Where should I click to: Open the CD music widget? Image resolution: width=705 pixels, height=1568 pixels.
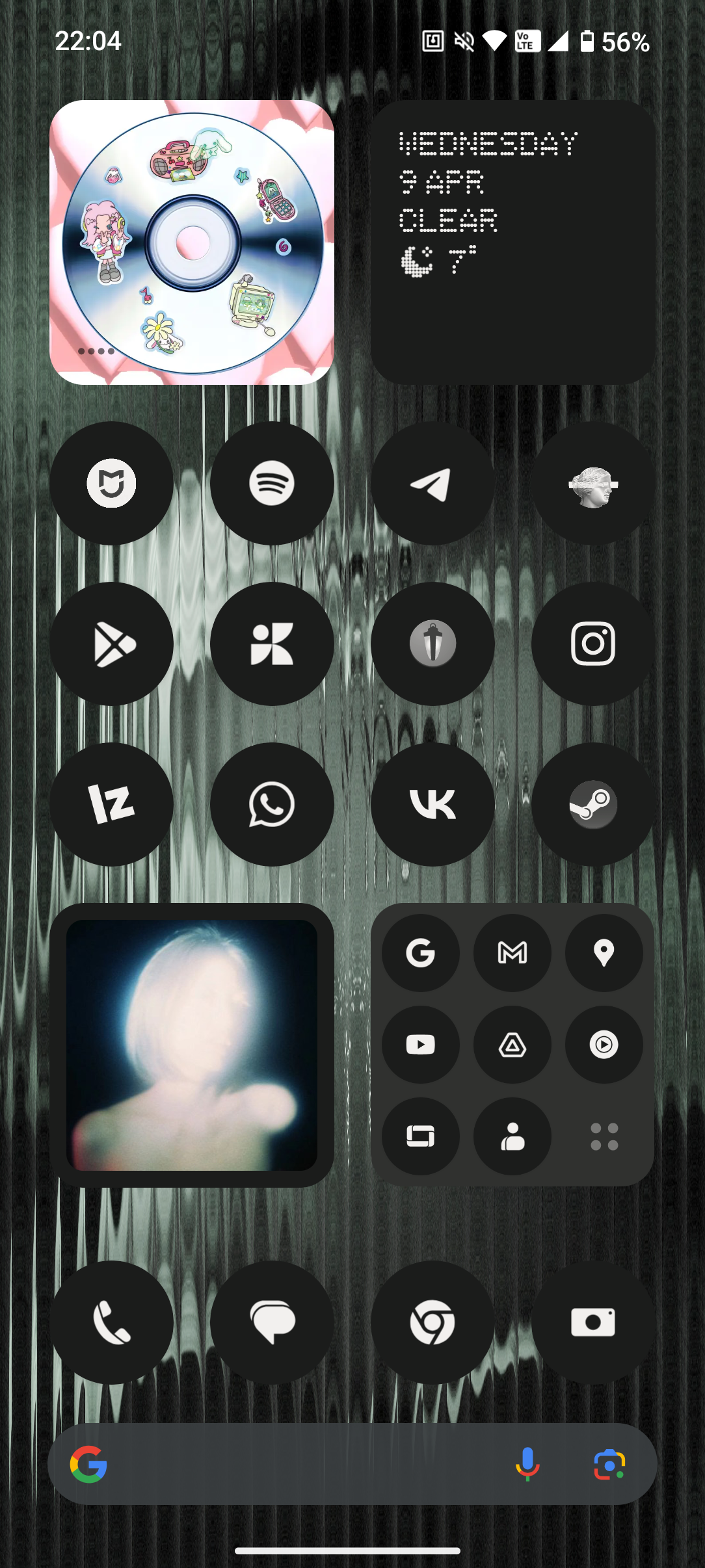coord(192,242)
